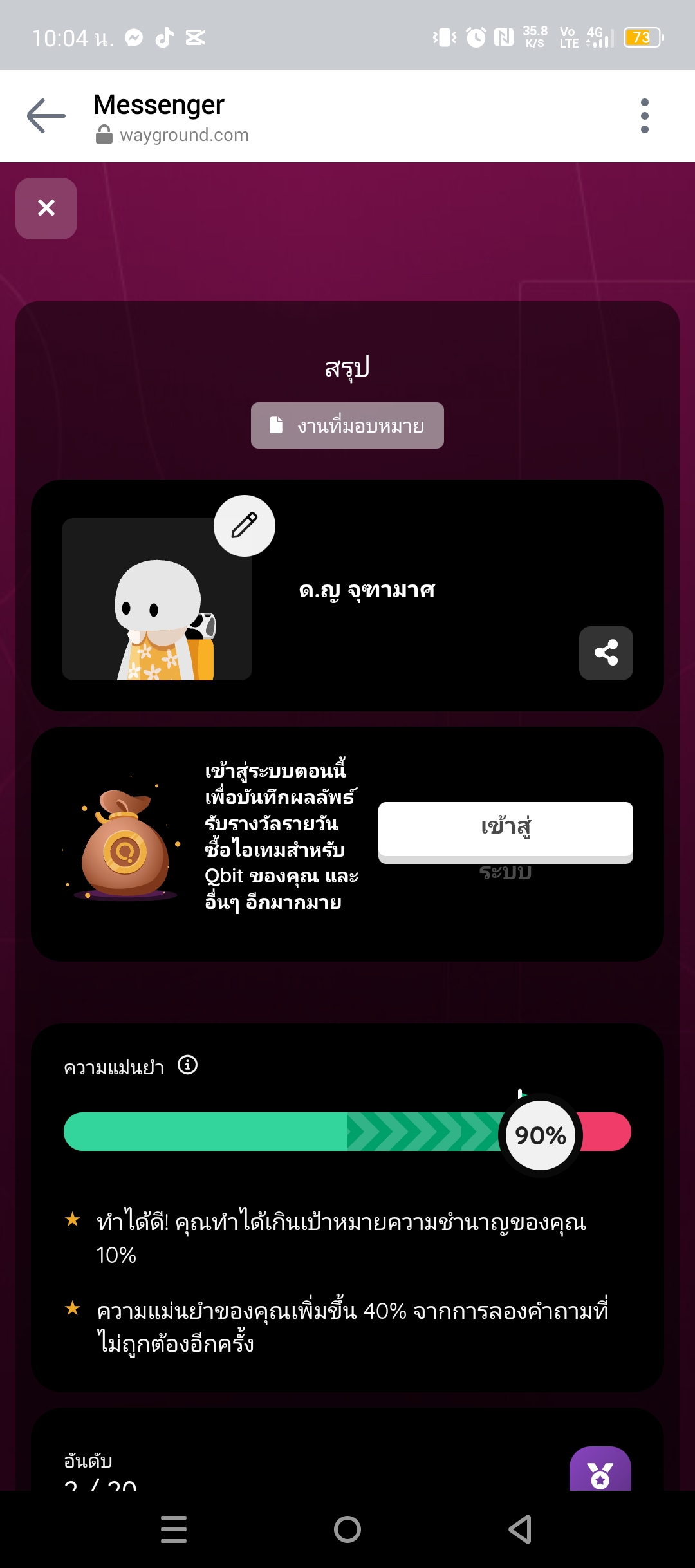The width and height of the screenshot is (695, 1568).
Task: Tap the เข้าสู่ระบบ login button
Action: (505, 830)
